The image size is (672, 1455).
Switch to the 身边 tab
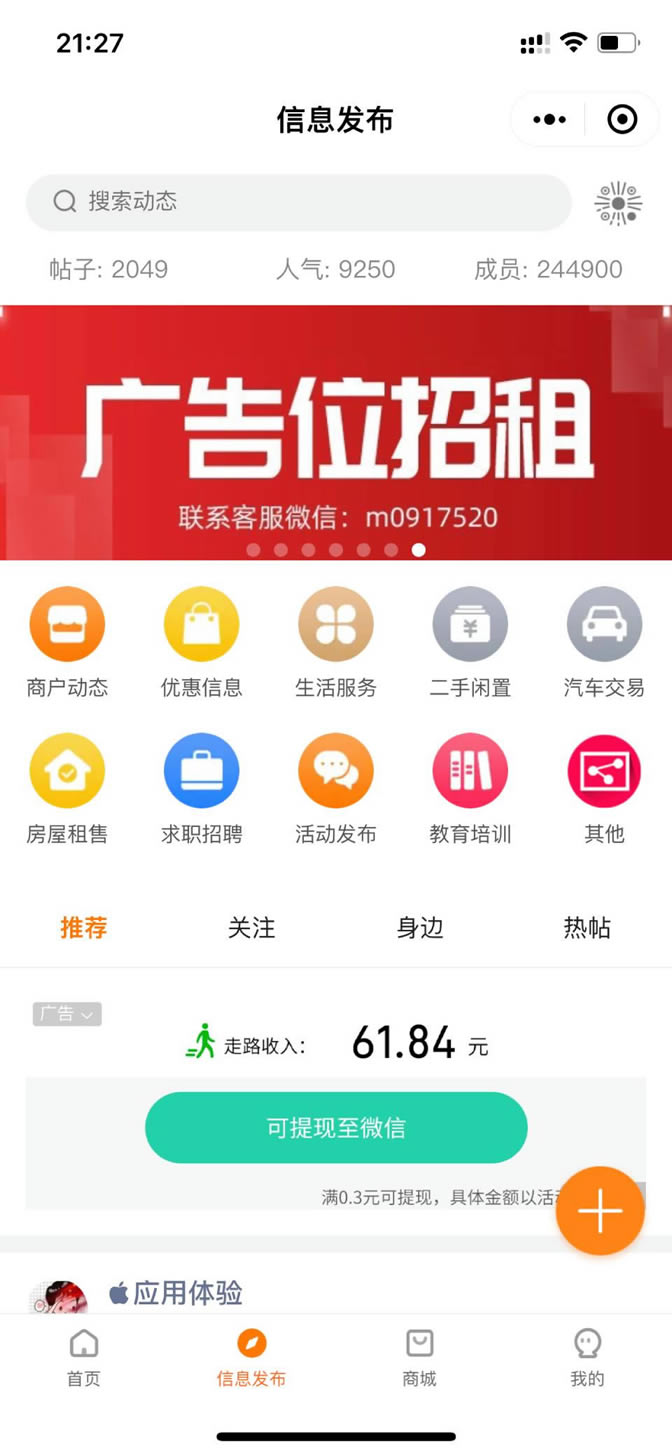[419, 928]
